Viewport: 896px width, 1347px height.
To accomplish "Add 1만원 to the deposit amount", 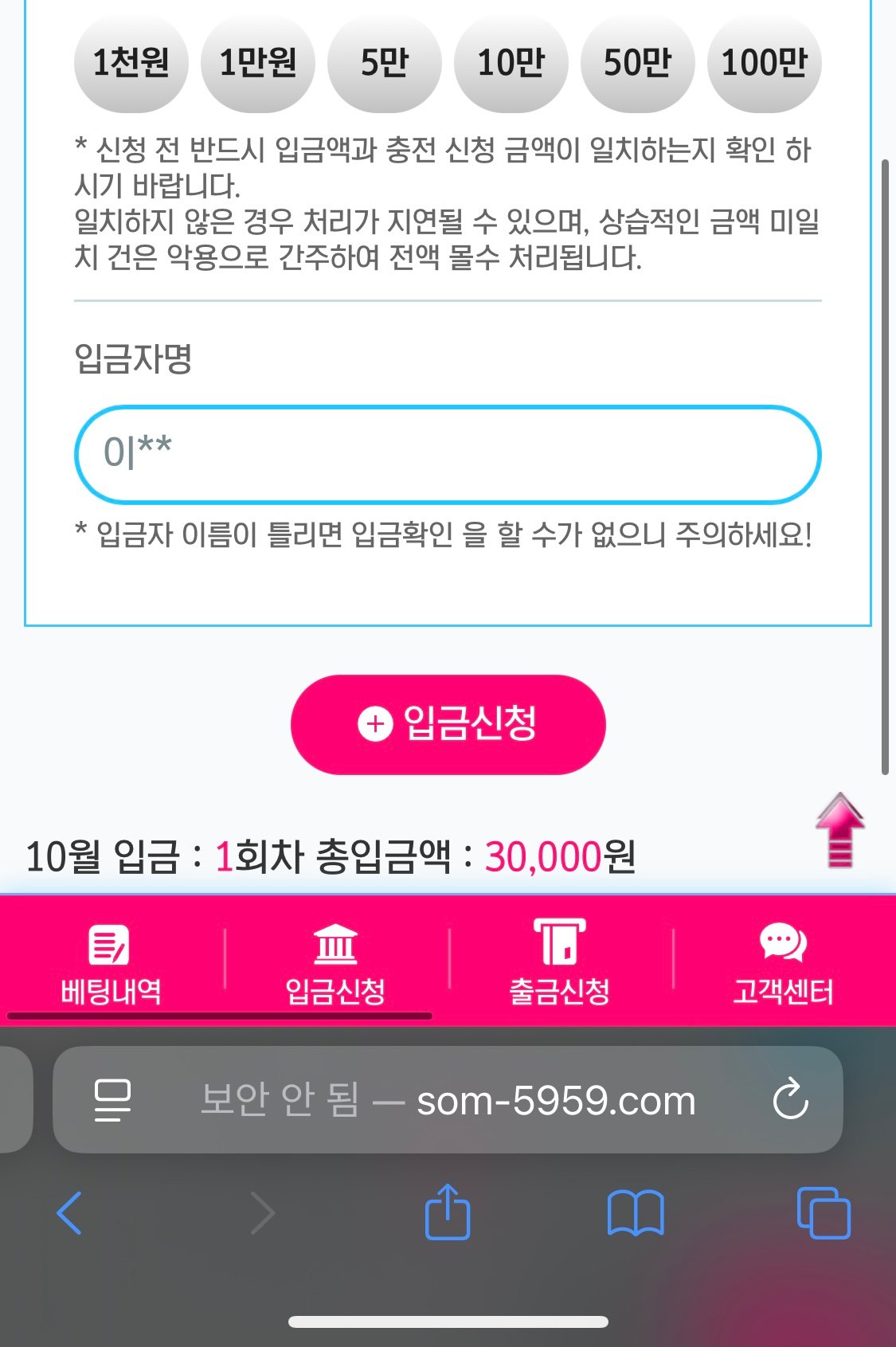I will tap(257, 63).
